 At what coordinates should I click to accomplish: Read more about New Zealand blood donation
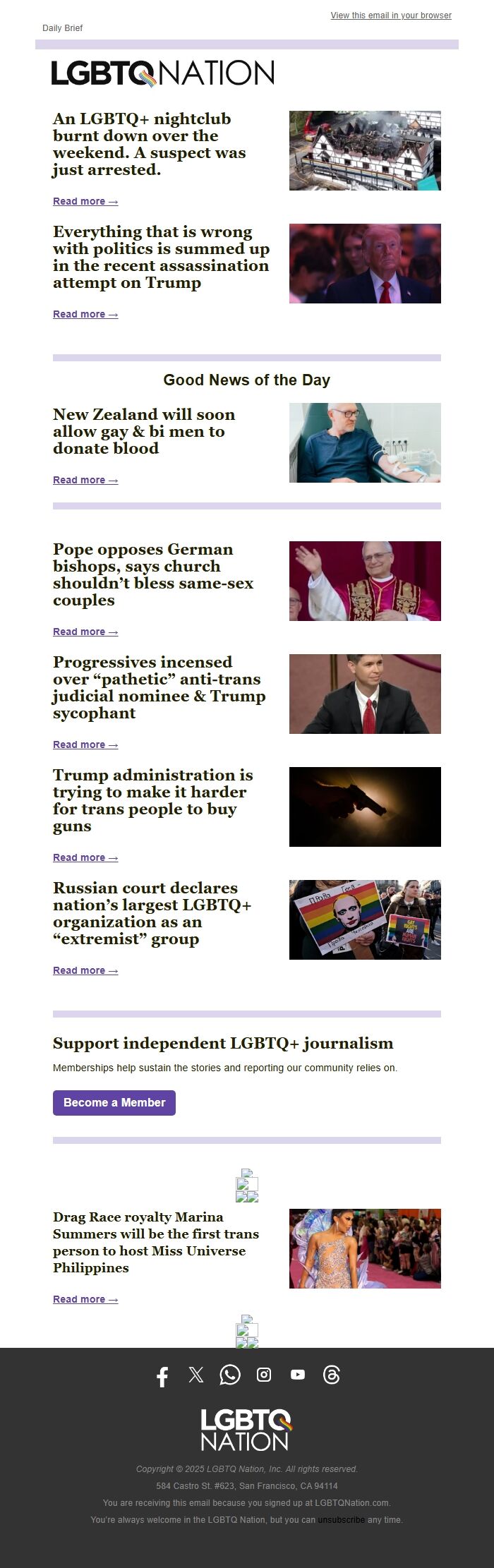[85, 481]
